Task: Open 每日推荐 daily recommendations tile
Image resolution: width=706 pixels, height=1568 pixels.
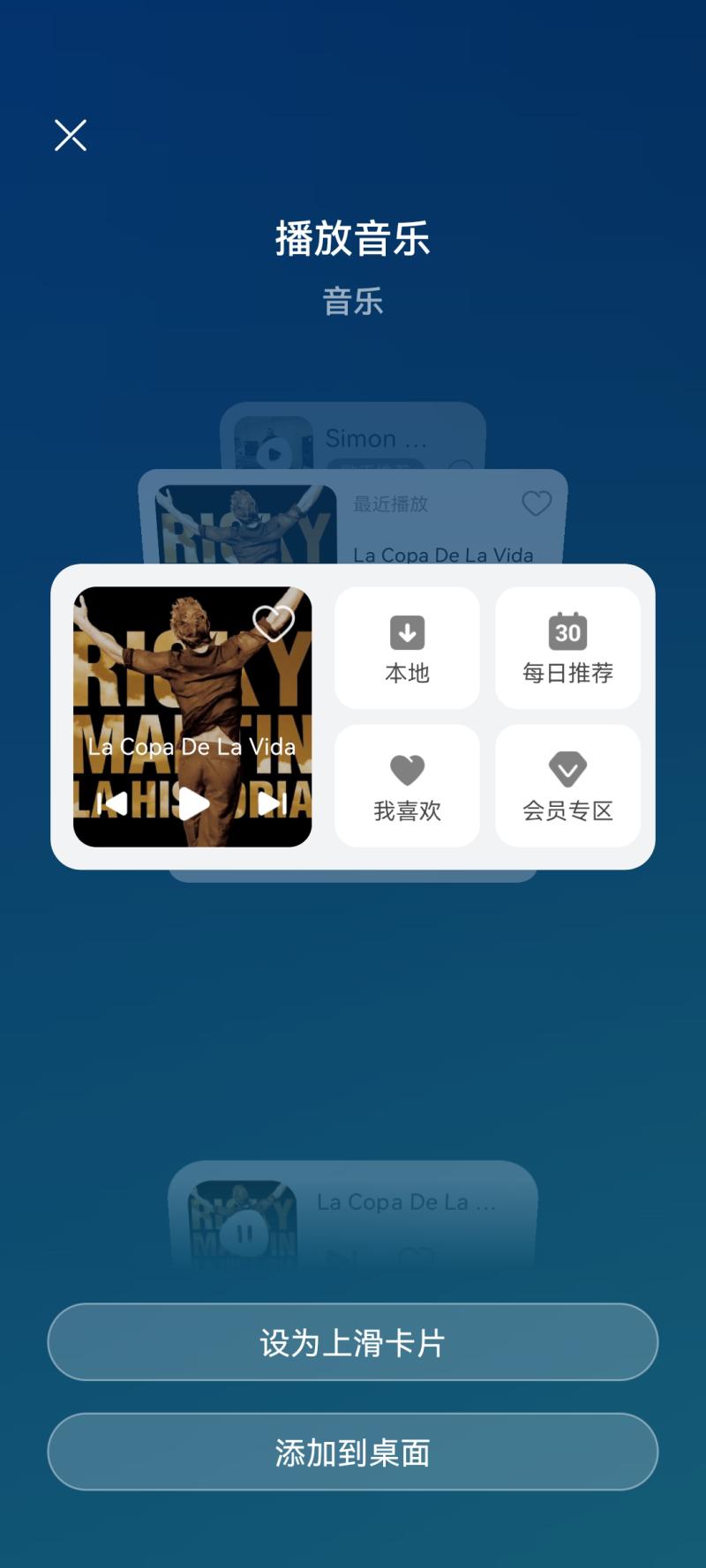Action: coord(567,648)
